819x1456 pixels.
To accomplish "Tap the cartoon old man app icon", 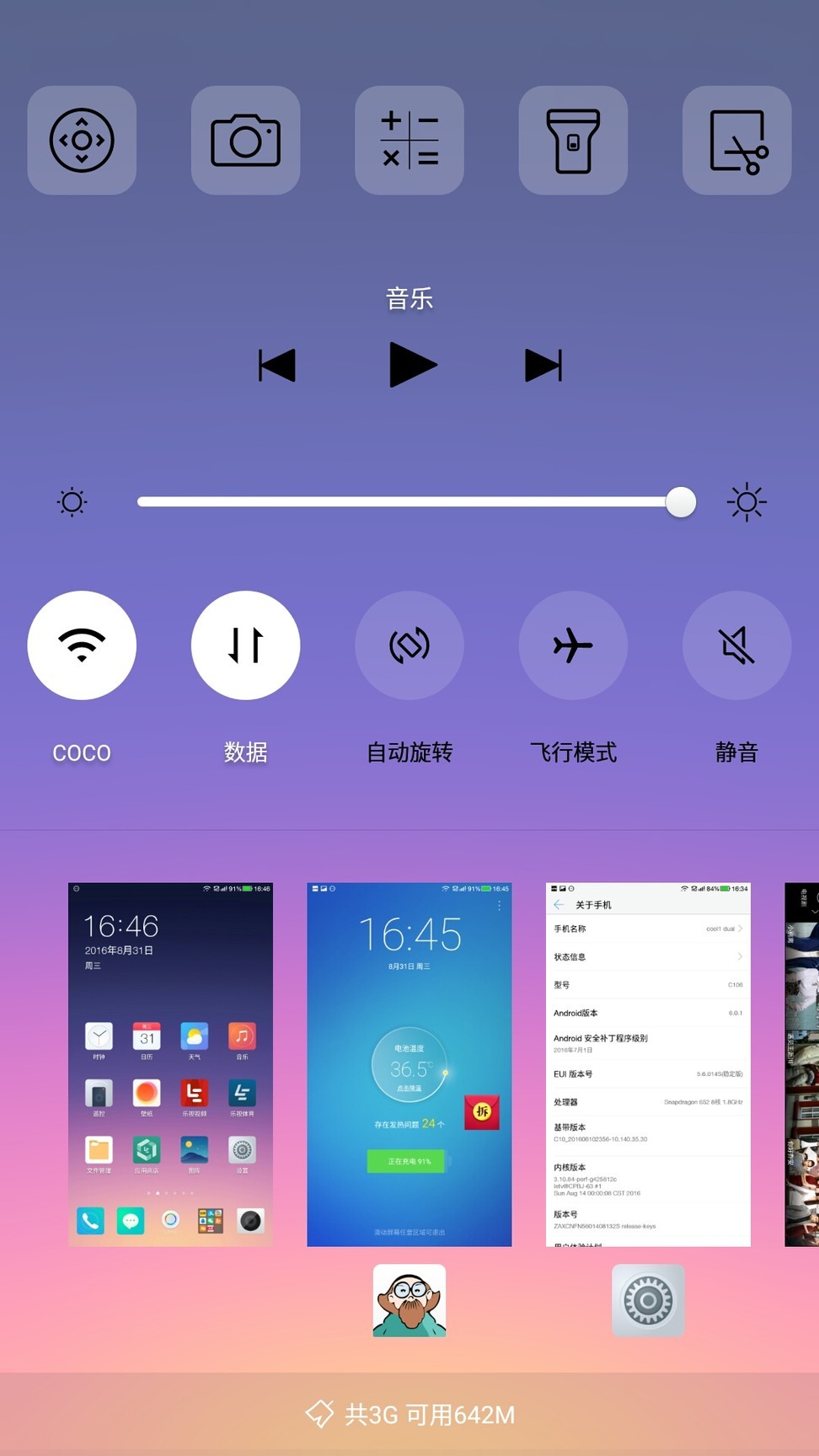I will click(409, 1300).
